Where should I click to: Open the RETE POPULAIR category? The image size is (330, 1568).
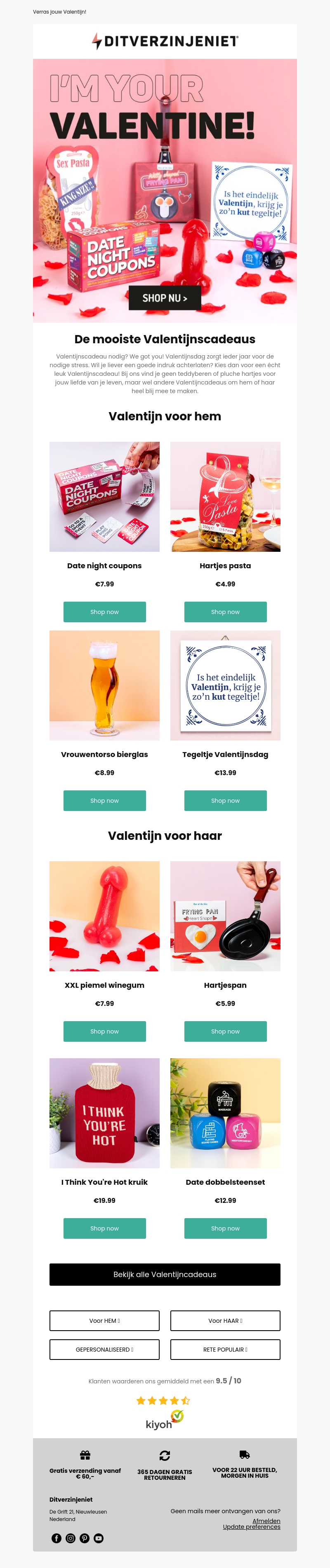click(225, 1350)
